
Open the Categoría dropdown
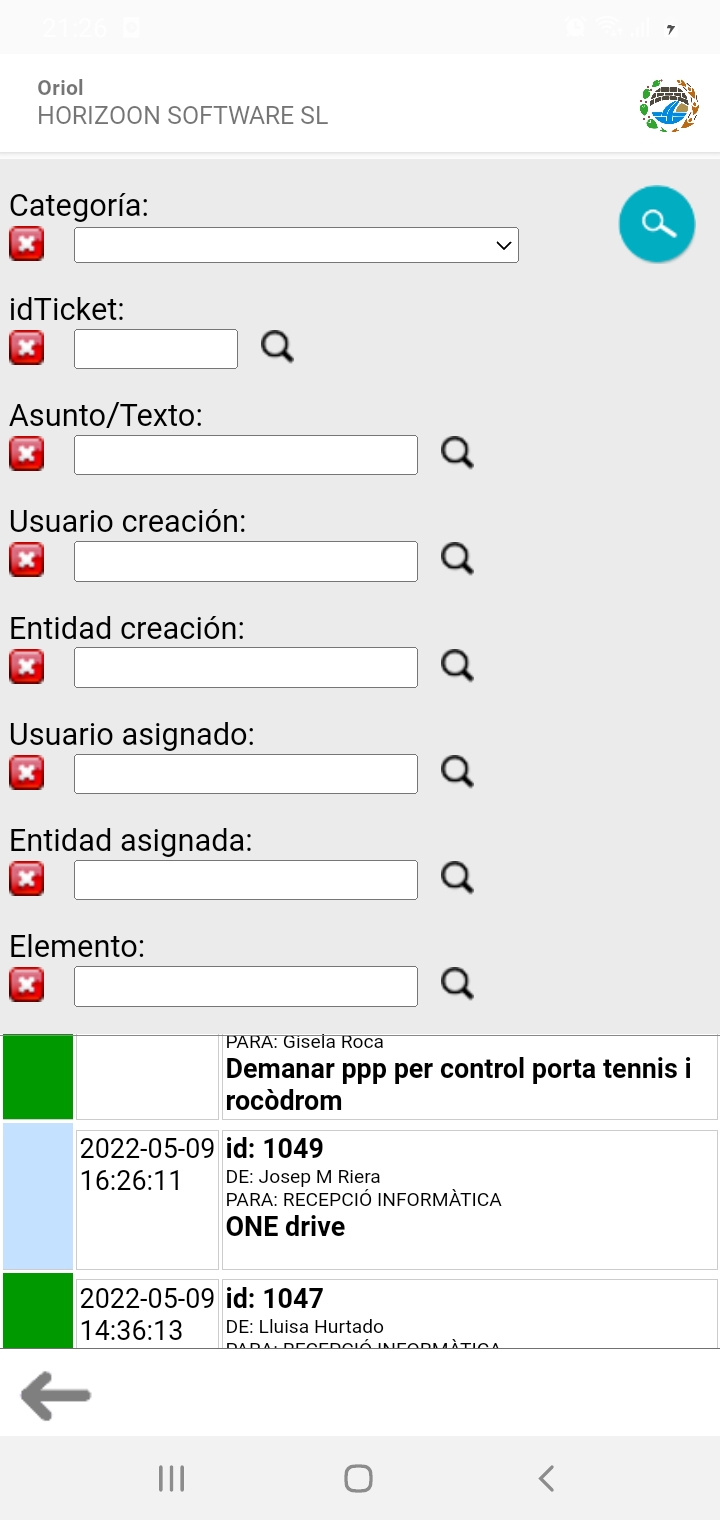coord(296,245)
